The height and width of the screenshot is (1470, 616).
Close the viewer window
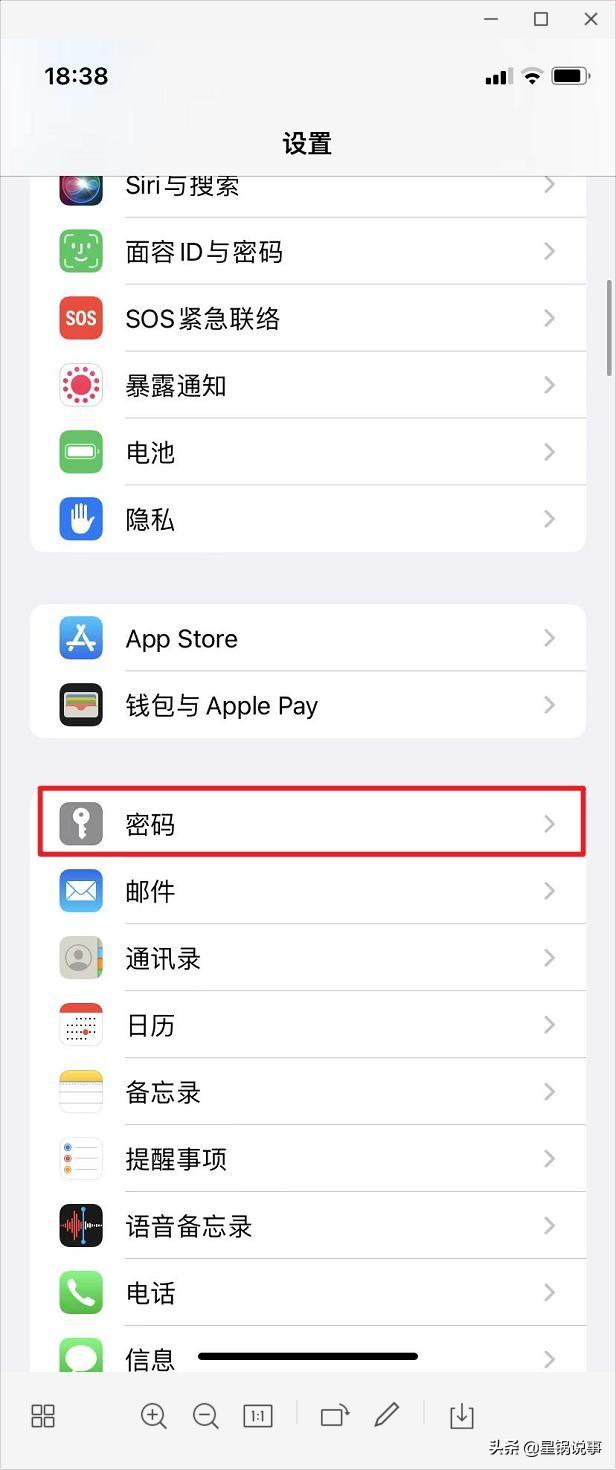590,19
